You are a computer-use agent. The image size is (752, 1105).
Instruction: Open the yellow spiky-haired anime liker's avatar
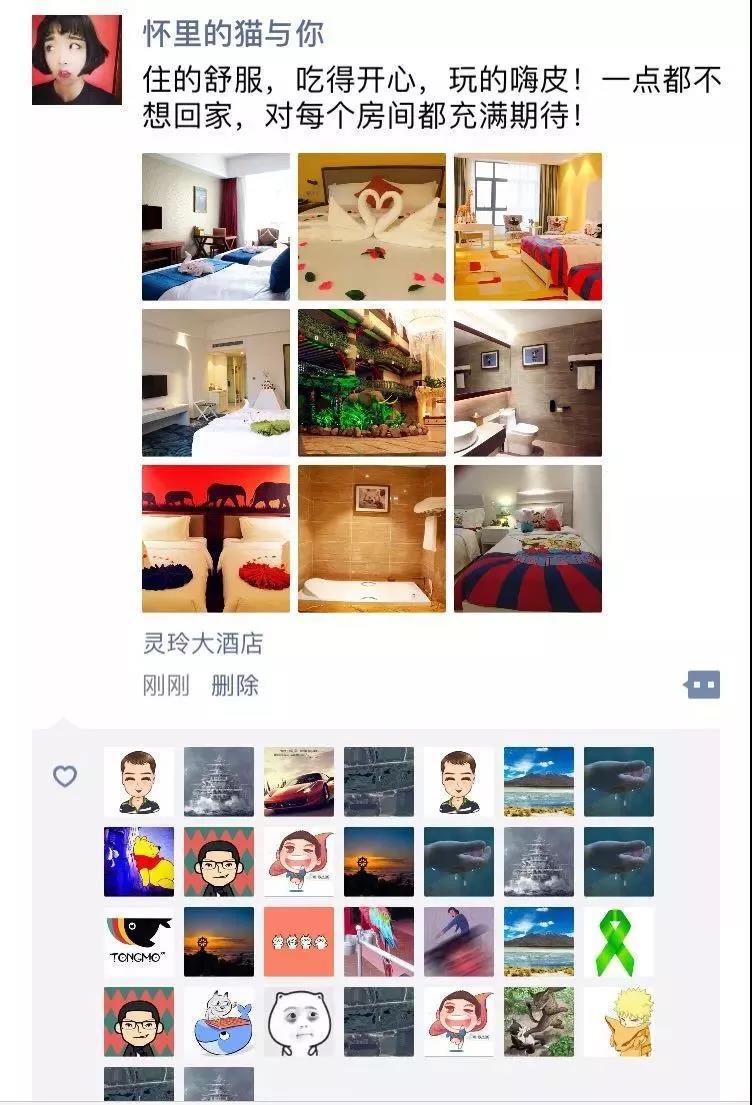pyautogui.click(x=619, y=1022)
